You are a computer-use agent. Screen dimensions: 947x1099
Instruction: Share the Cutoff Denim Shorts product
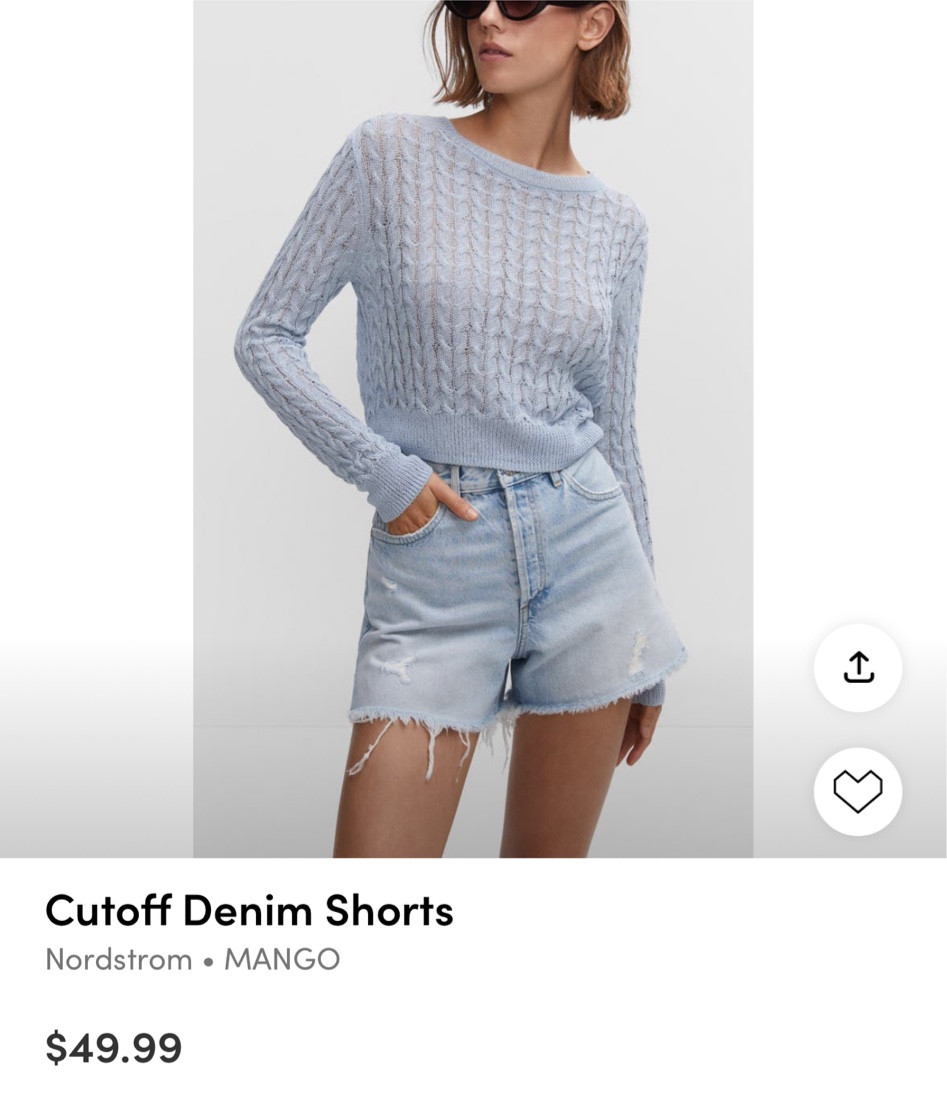click(x=858, y=668)
